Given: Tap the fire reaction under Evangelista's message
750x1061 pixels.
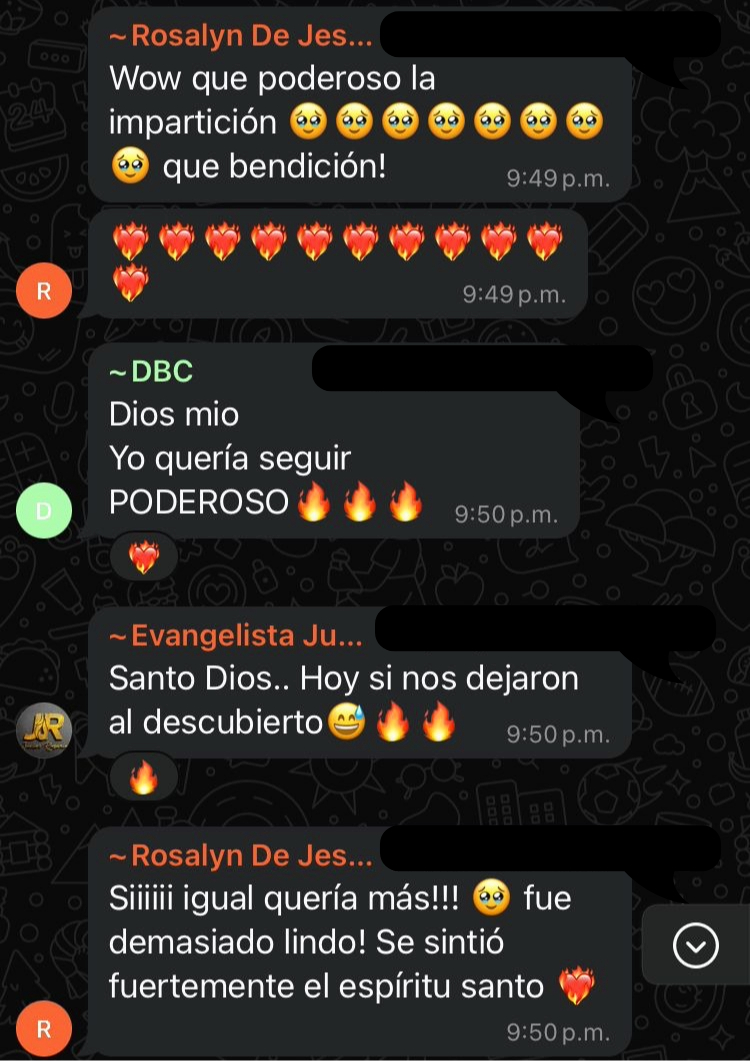Looking at the screenshot, I should [144, 777].
